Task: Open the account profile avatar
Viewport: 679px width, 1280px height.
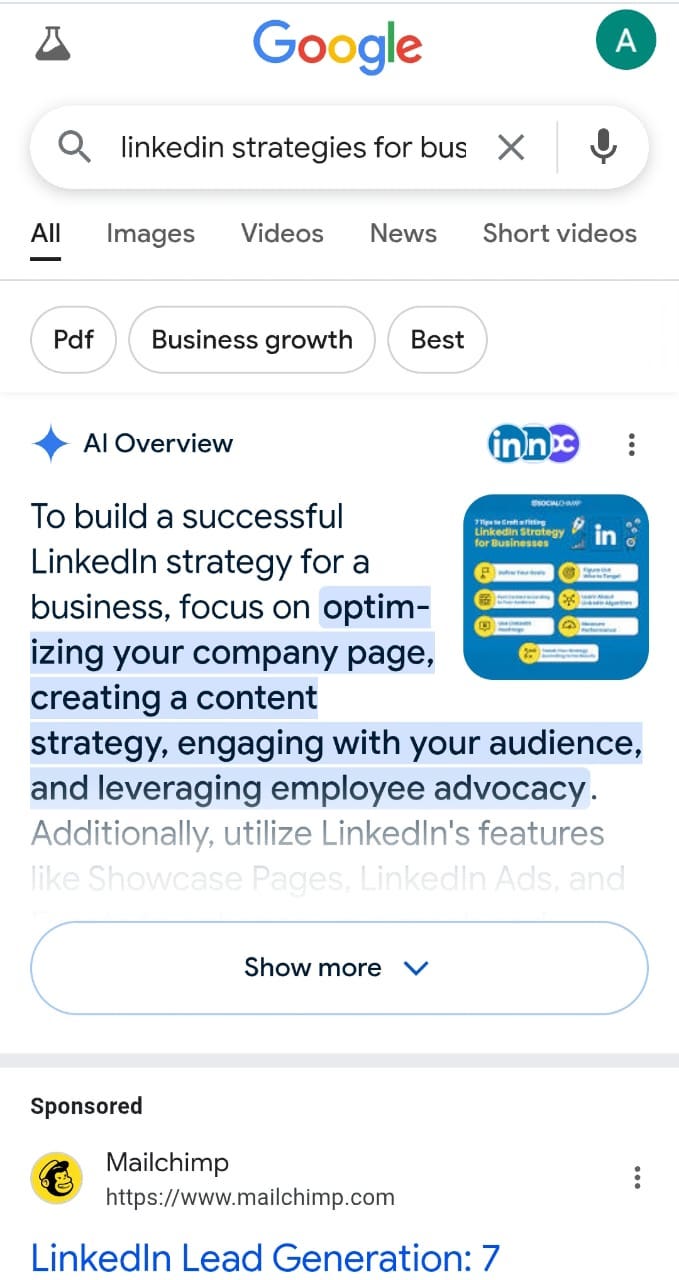Action: tap(626, 41)
